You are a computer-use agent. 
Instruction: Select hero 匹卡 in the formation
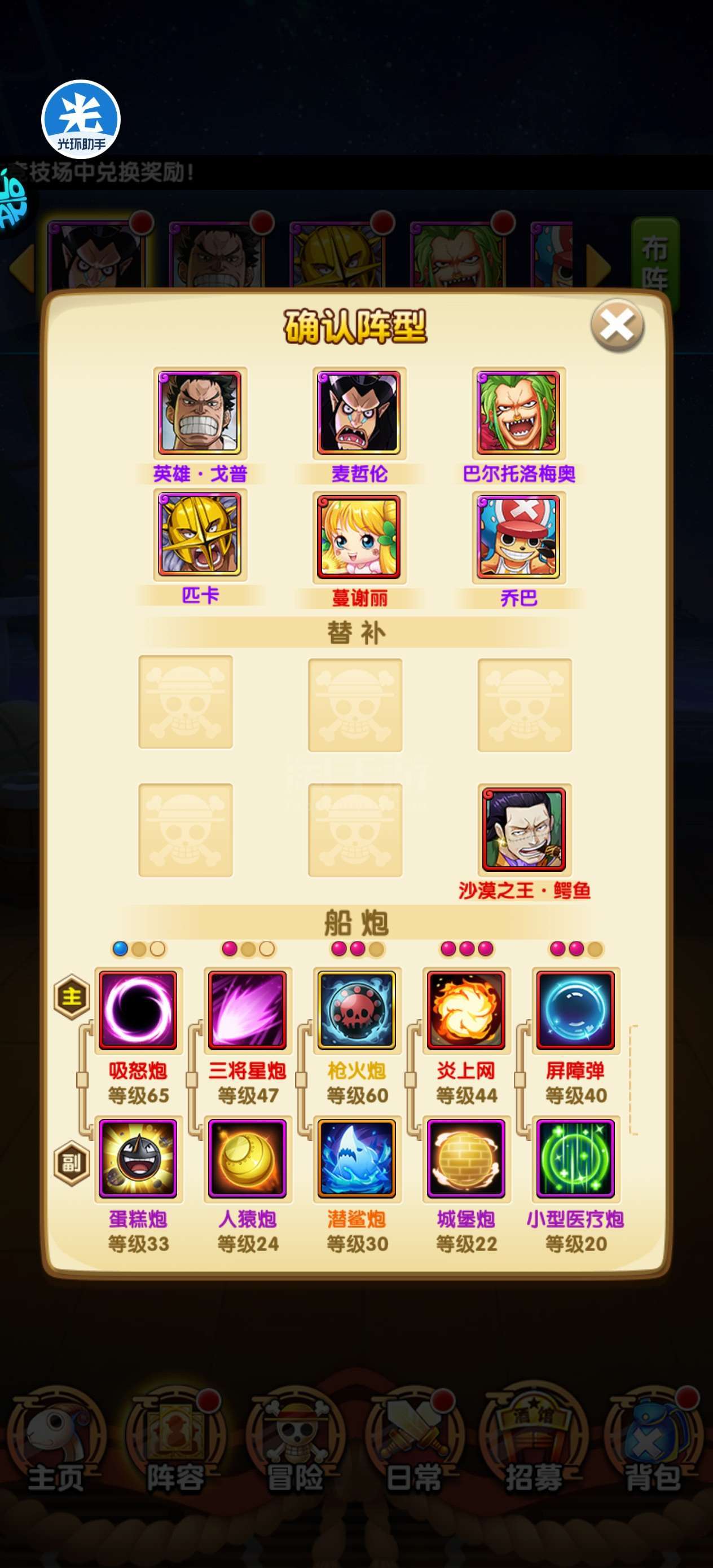coord(200,535)
